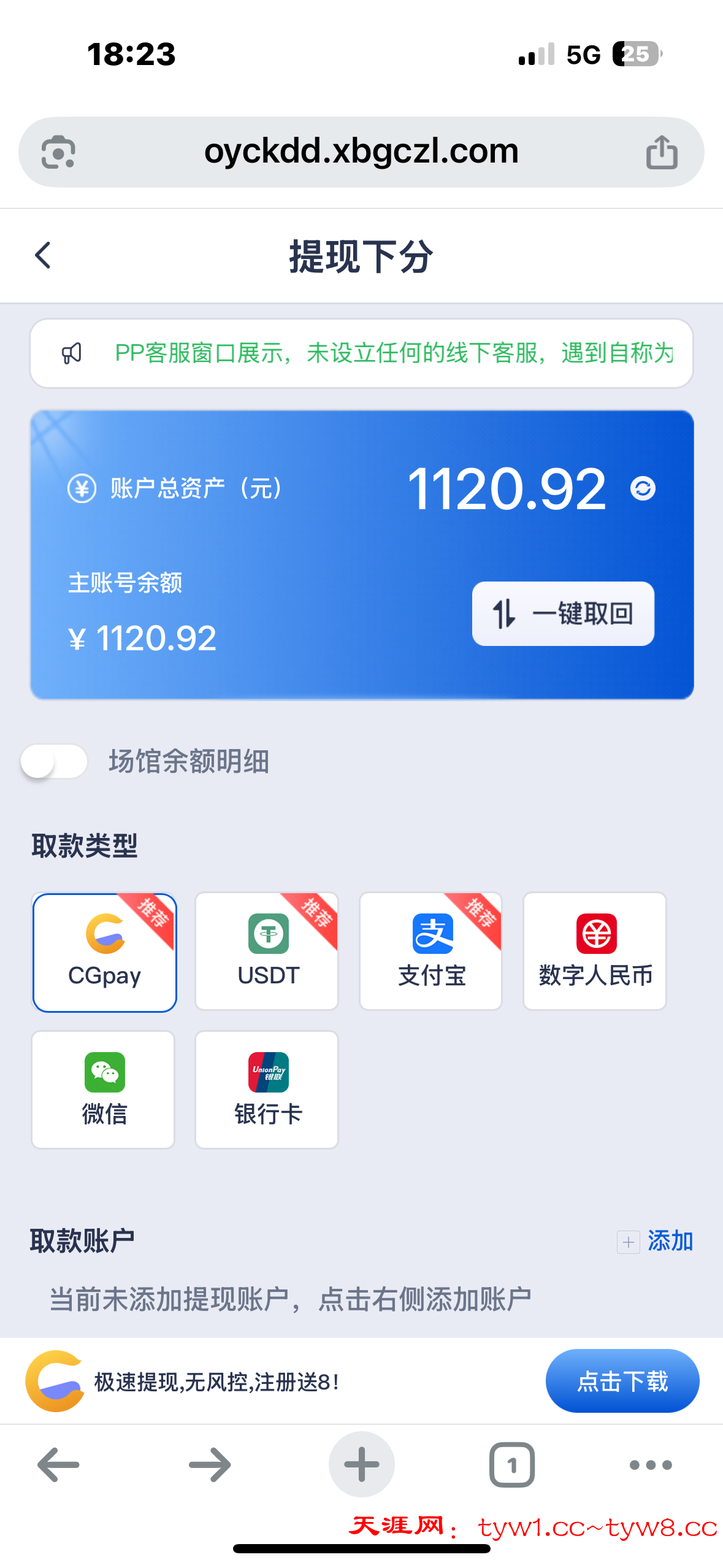Open the browser URL address field
Viewport: 723px width, 1568px height.
(x=361, y=152)
